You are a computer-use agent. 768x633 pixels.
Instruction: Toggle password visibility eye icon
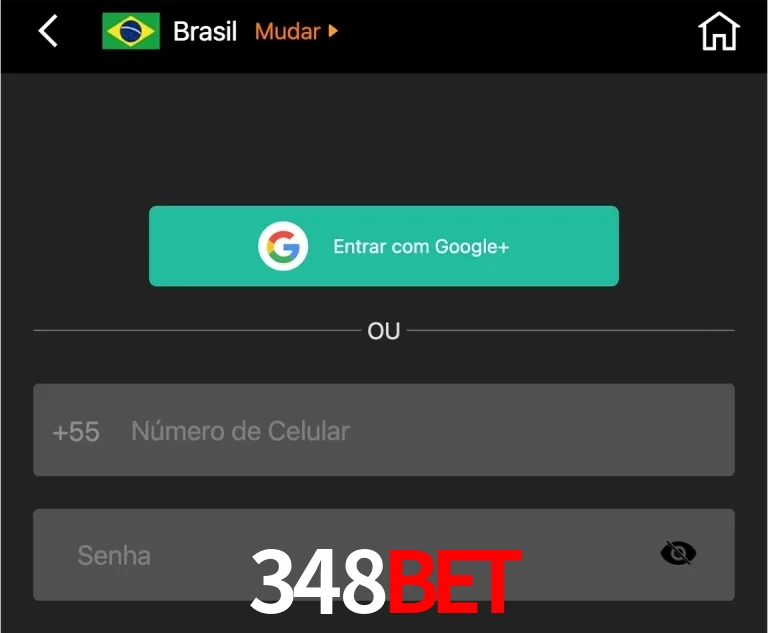coord(678,553)
